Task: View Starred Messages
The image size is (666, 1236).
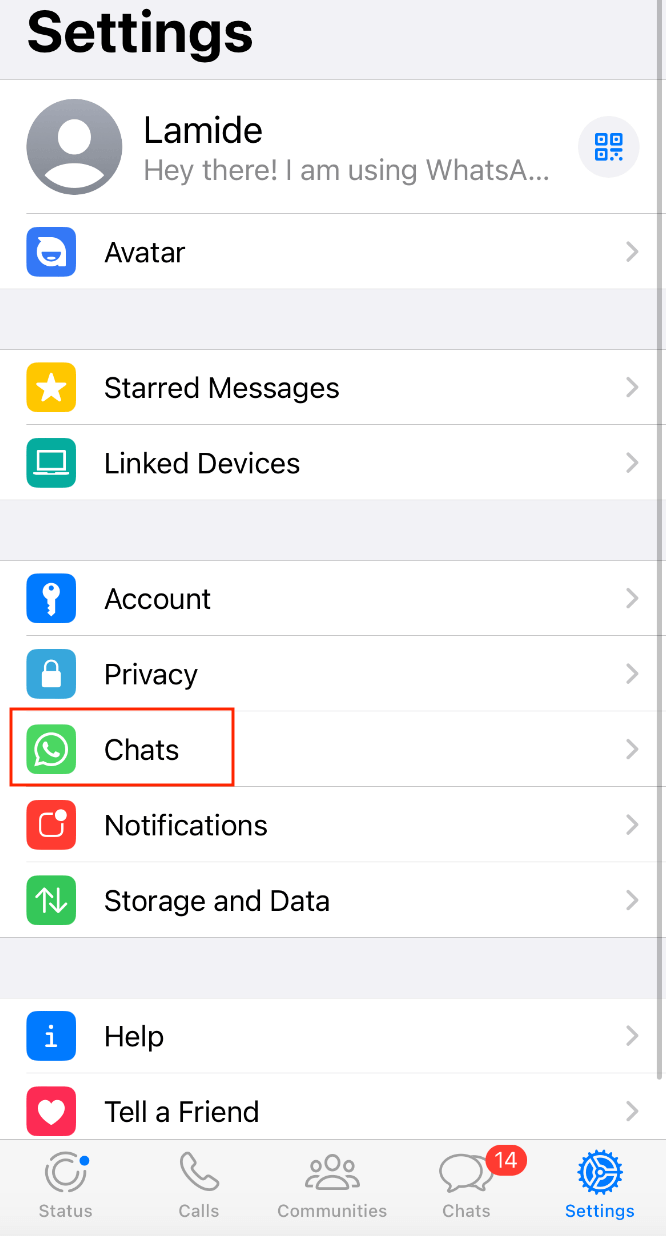Action: (x=330, y=388)
